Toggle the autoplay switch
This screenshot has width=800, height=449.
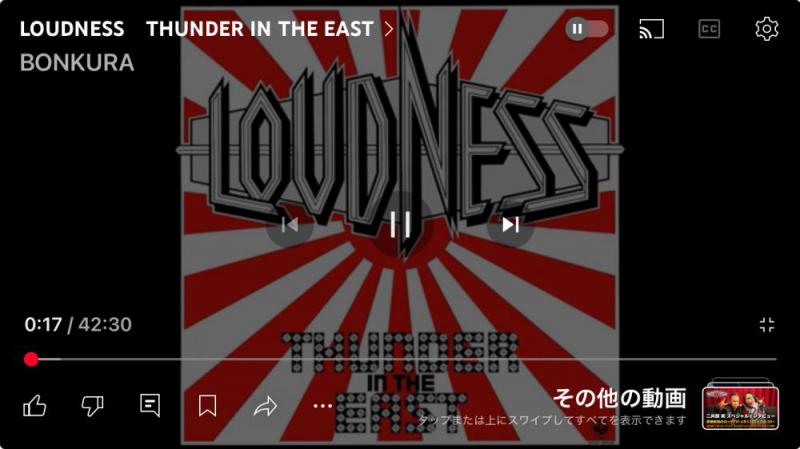(587, 29)
